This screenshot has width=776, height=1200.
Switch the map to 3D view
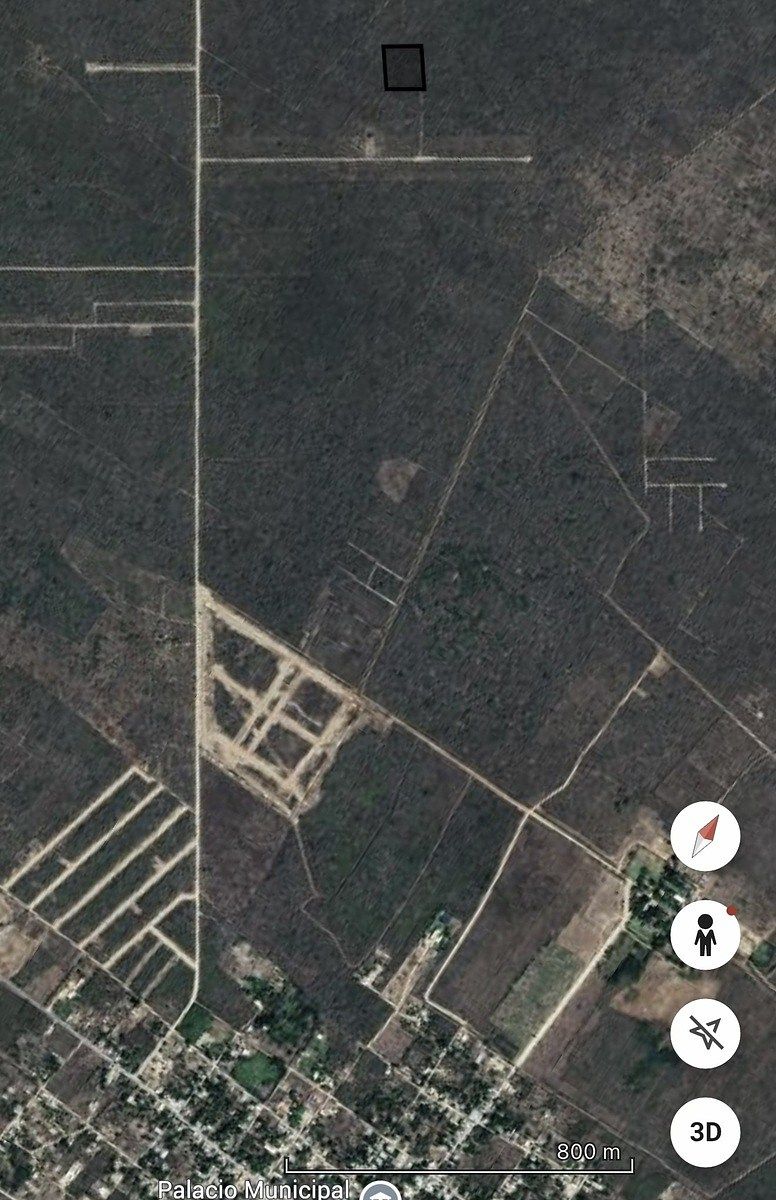705,1132
